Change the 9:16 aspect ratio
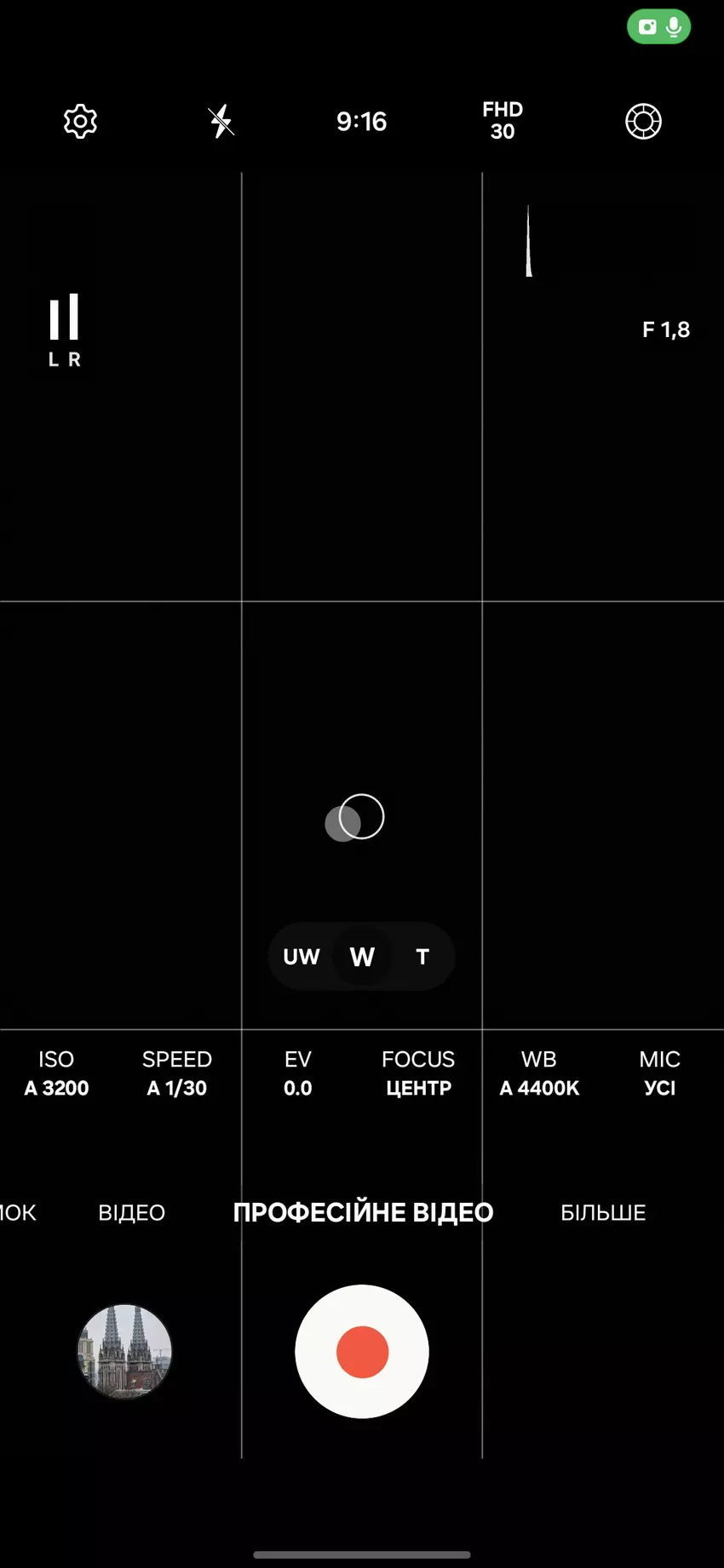724x1568 pixels. (x=361, y=122)
